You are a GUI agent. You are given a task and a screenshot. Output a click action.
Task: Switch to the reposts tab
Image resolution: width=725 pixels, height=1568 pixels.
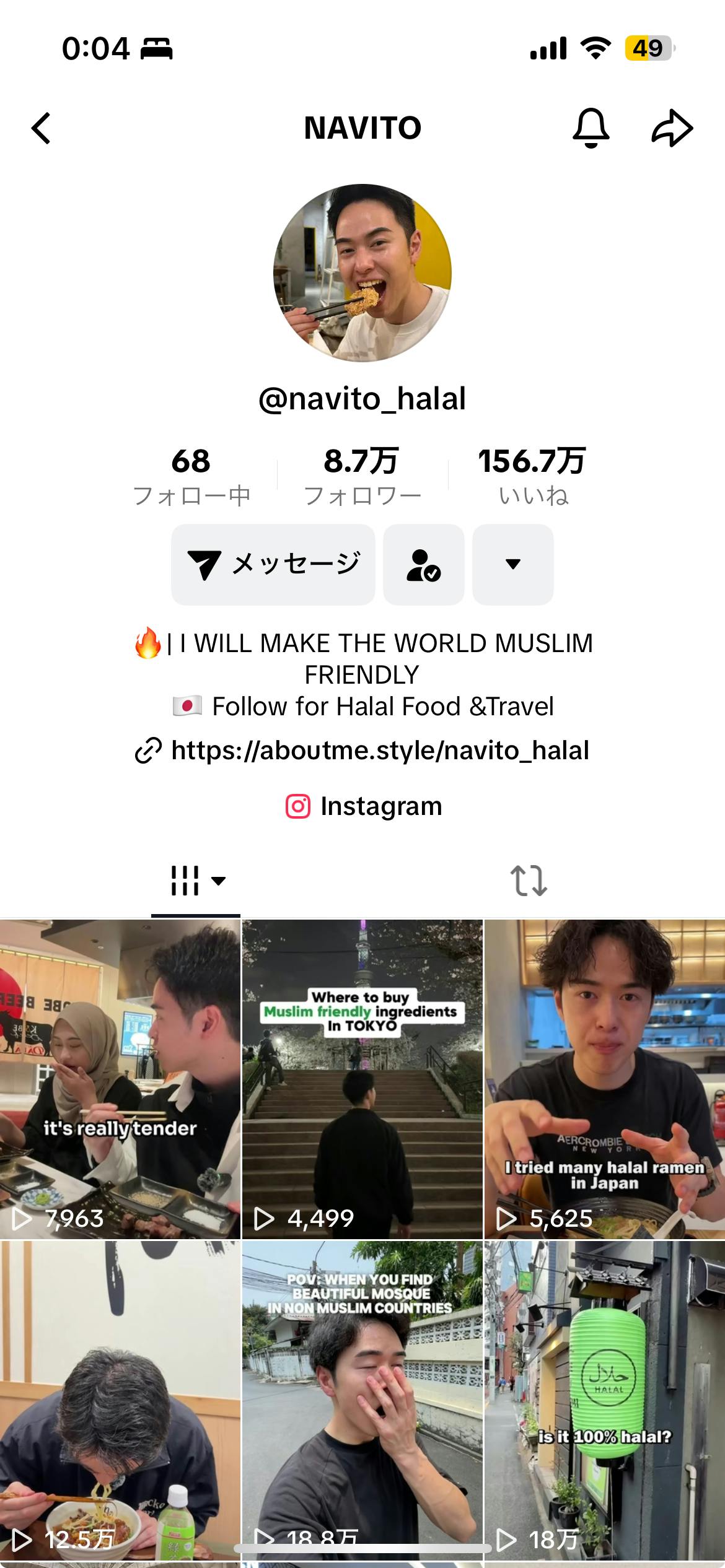click(529, 881)
